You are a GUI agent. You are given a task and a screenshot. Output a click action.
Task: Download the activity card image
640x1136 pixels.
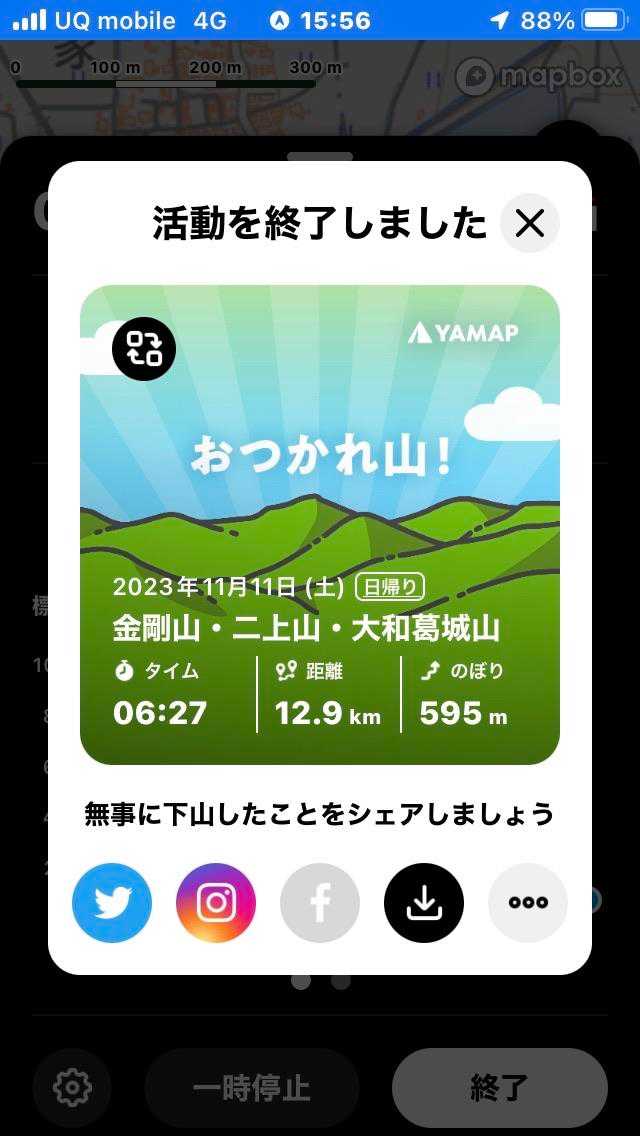(x=424, y=903)
